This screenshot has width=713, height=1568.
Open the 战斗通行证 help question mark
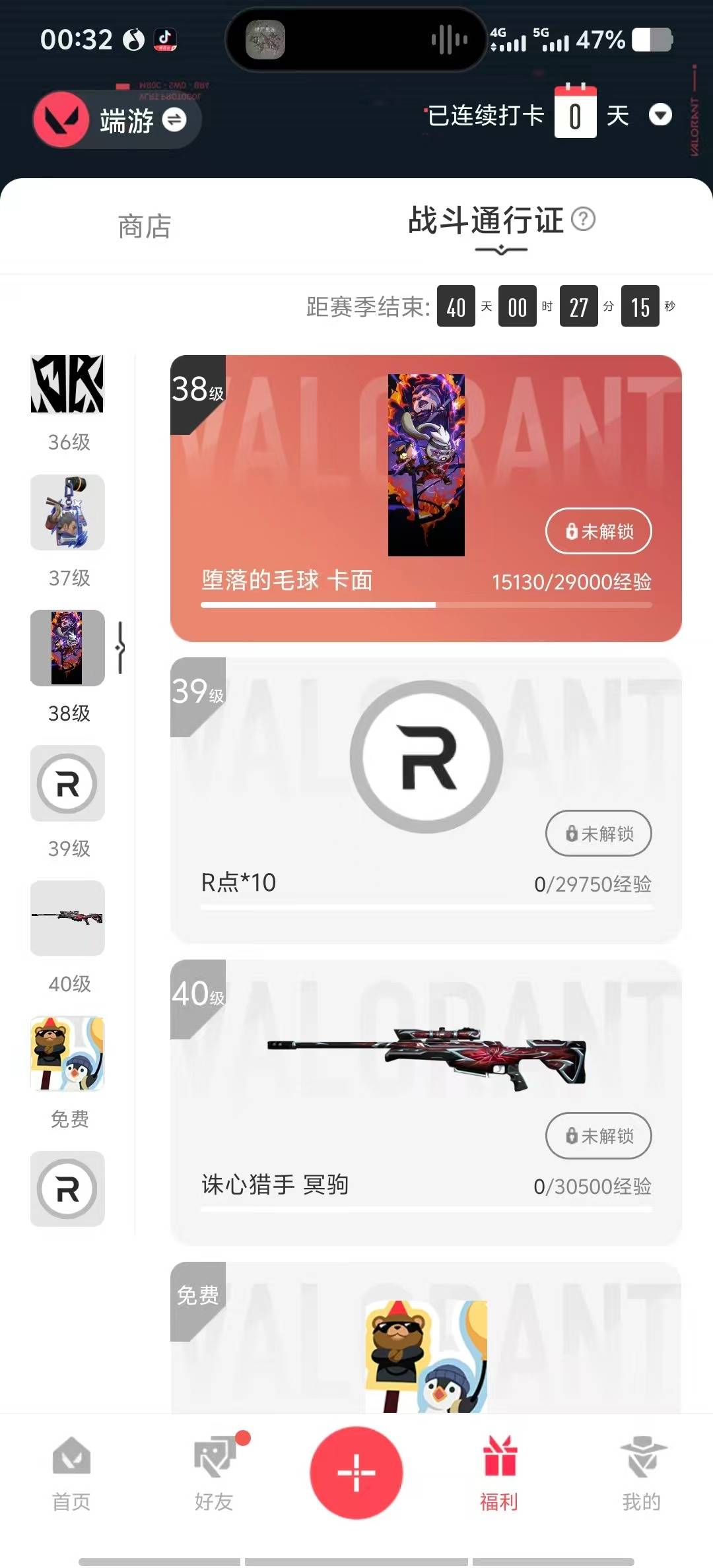583,219
